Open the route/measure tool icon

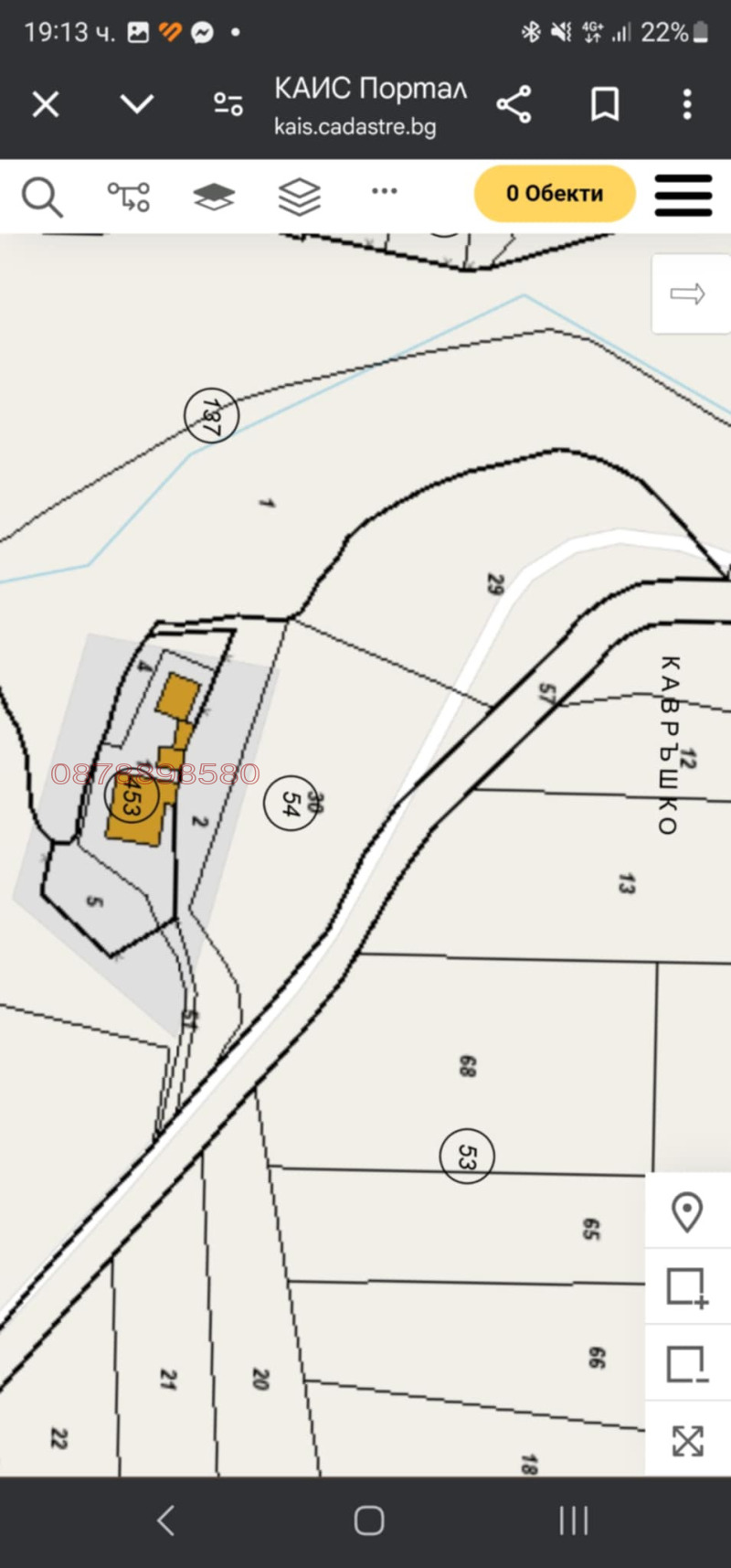coord(129,196)
